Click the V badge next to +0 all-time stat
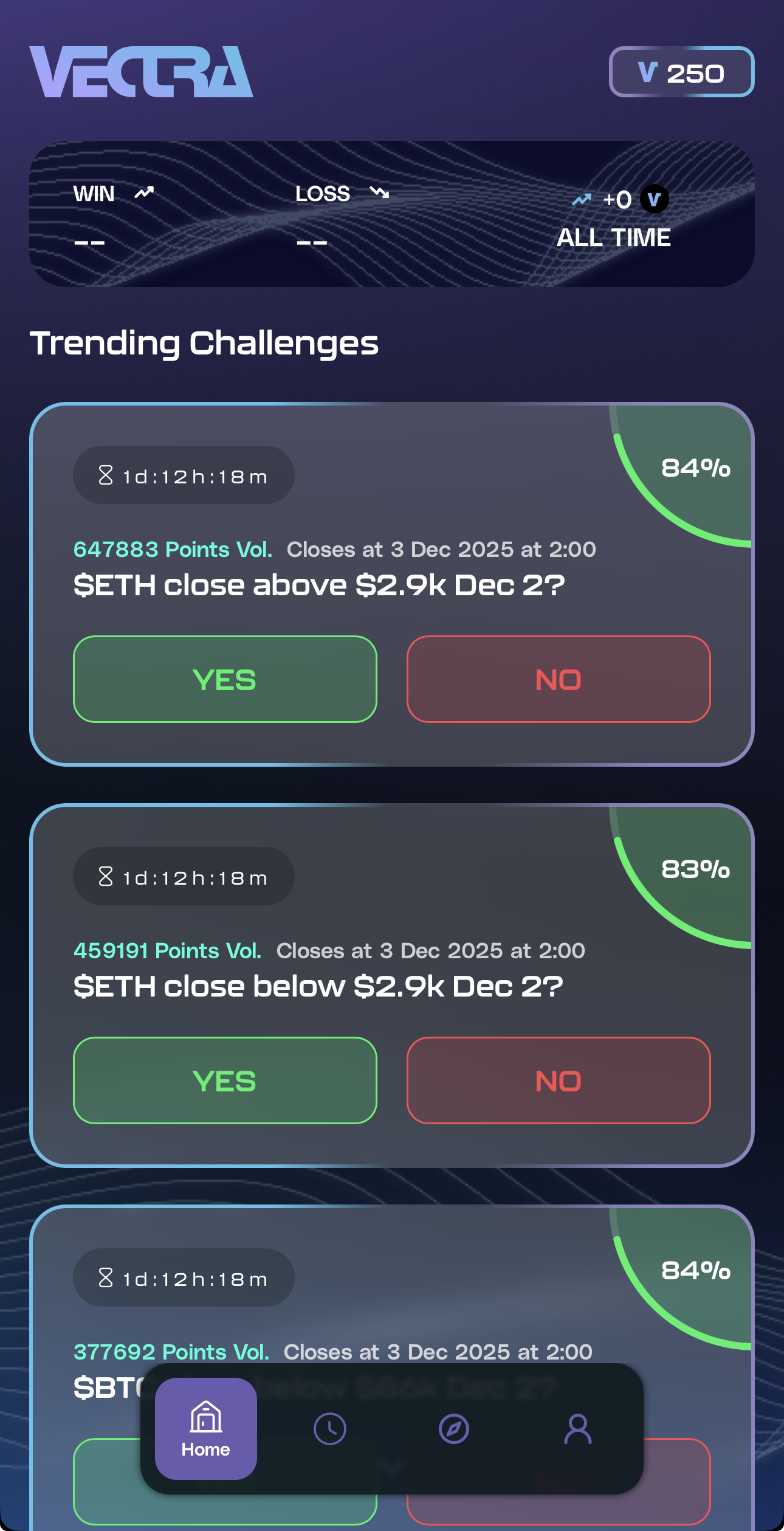The height and width of the screenshot is (1531, 784). click(x=653, y=199)
